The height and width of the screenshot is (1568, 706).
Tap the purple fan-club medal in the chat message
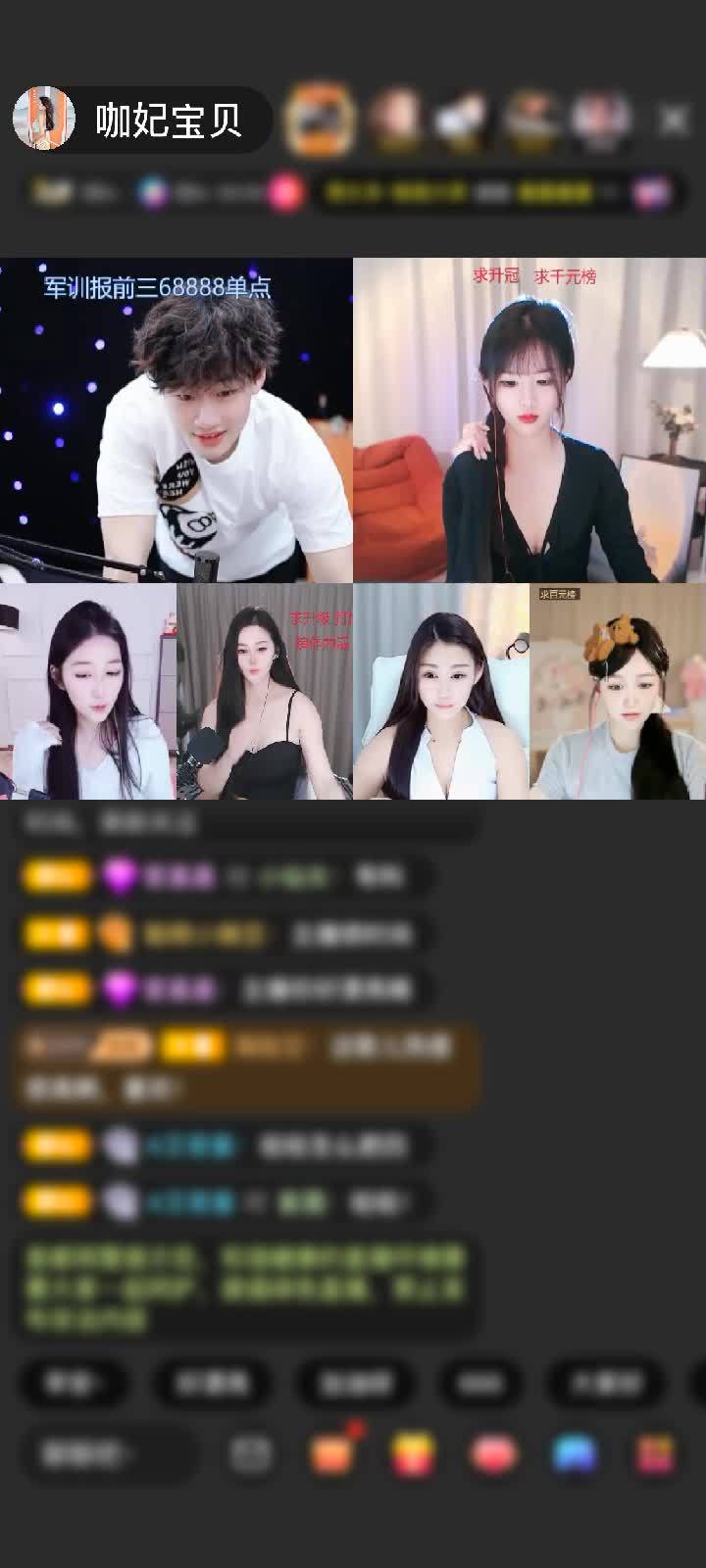point(121,874)
